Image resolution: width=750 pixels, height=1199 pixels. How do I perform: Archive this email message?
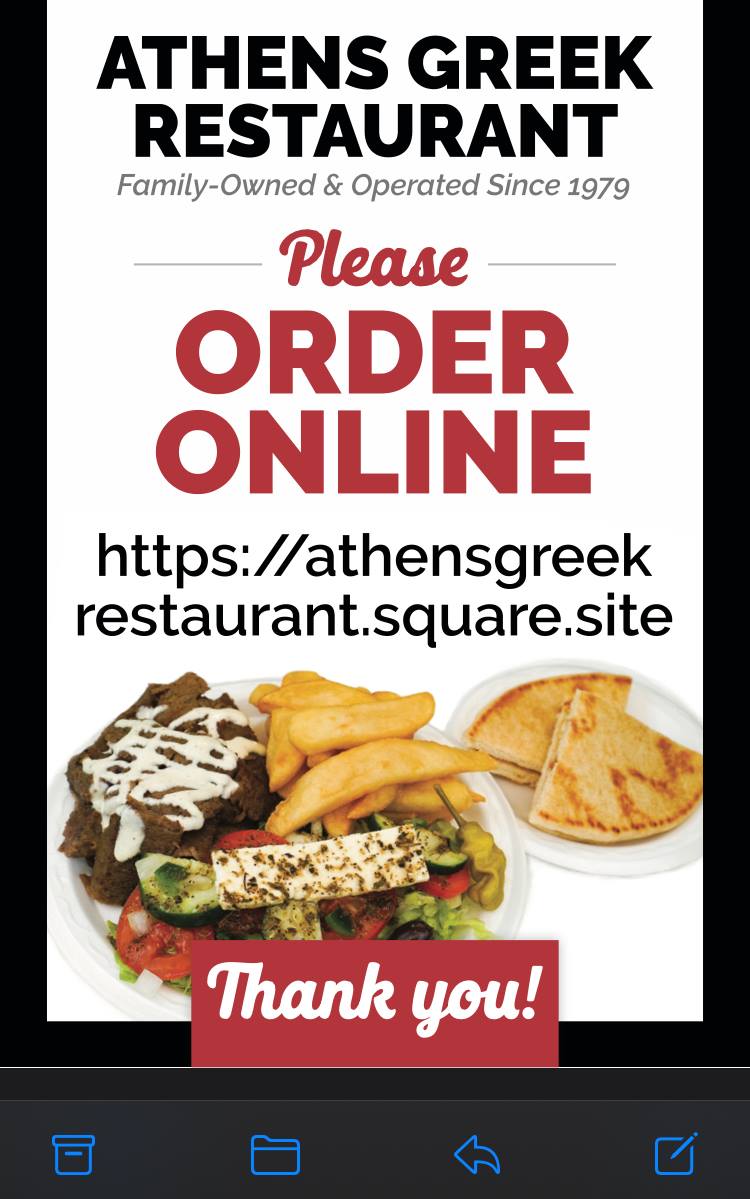[x=73, y=1155]
